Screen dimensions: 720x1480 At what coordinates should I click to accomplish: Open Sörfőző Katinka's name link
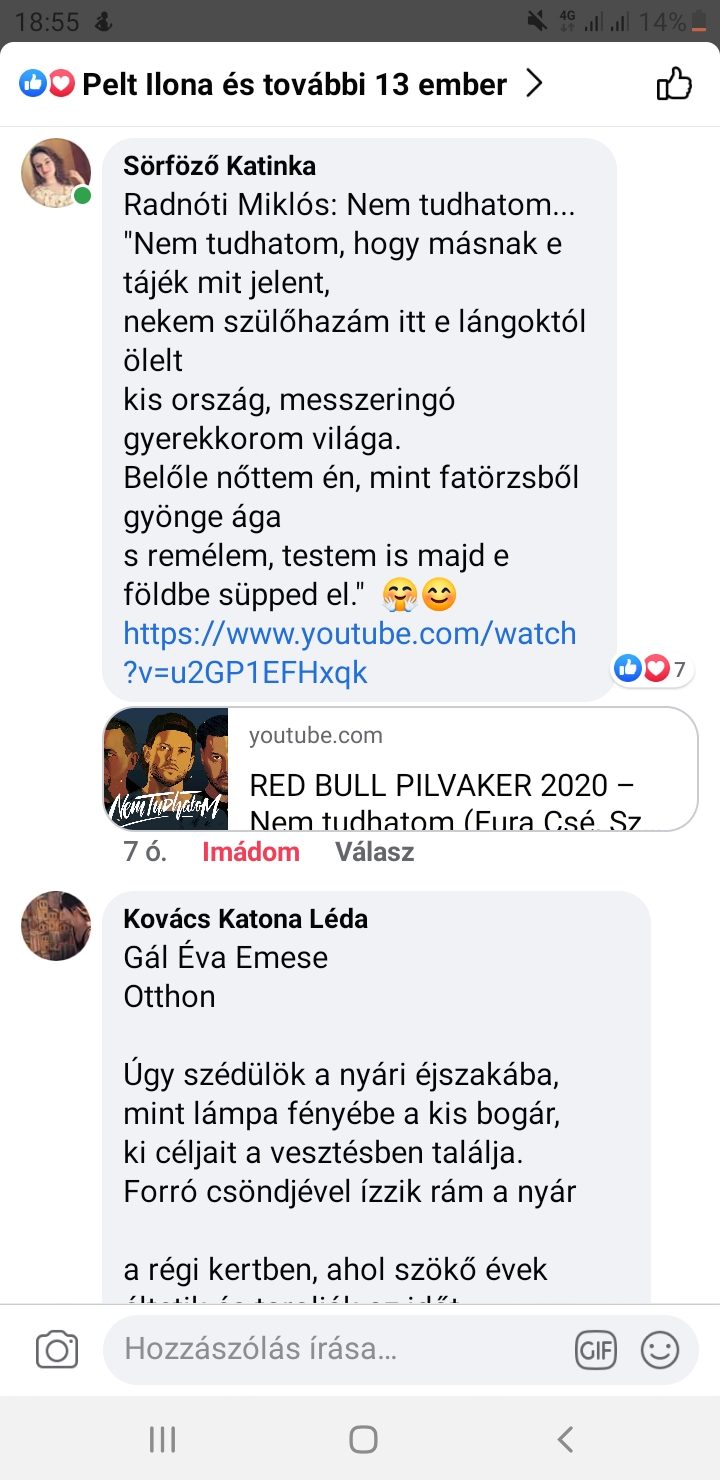[x=219, y=166]
